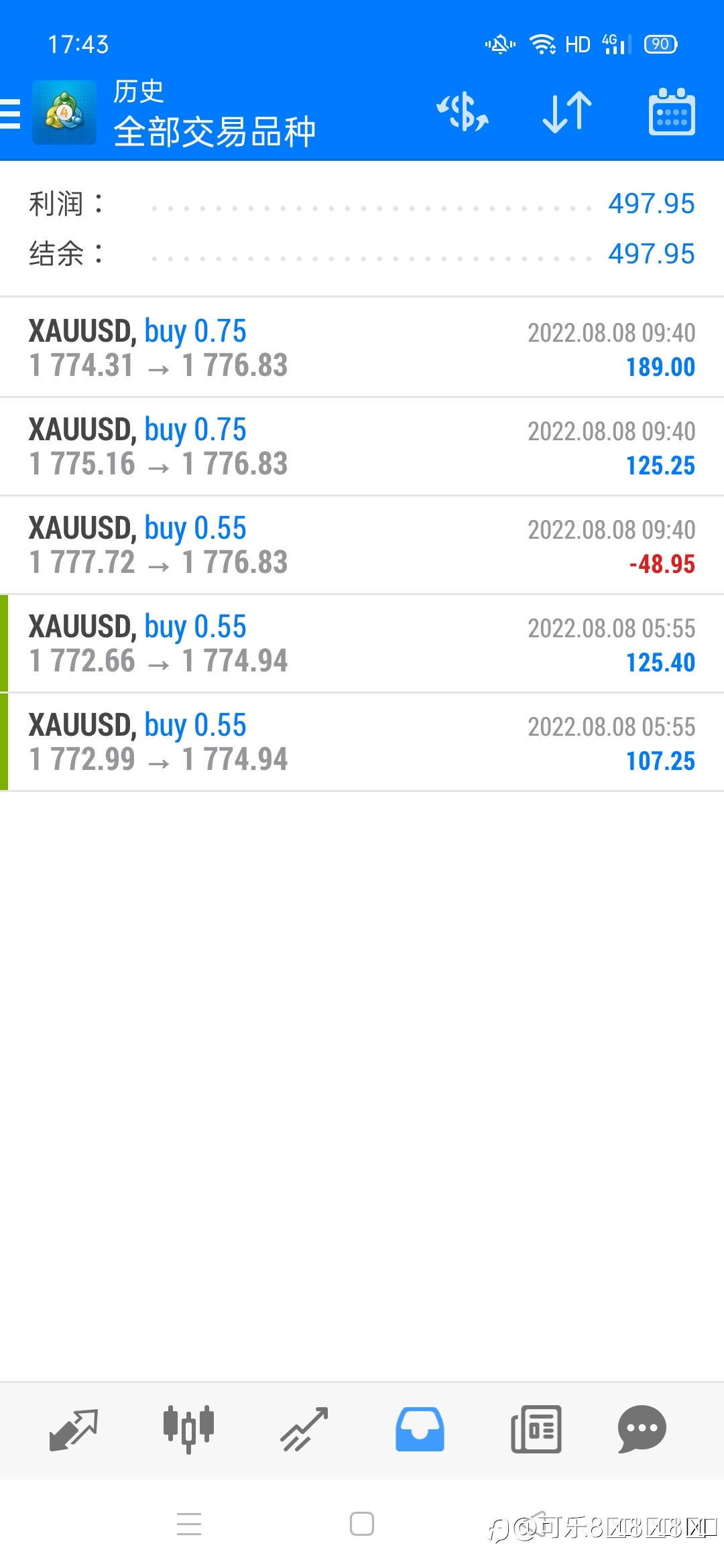Open the XAUUSD trade with profit 189.00
The image size is (724, 1568).
362,348
